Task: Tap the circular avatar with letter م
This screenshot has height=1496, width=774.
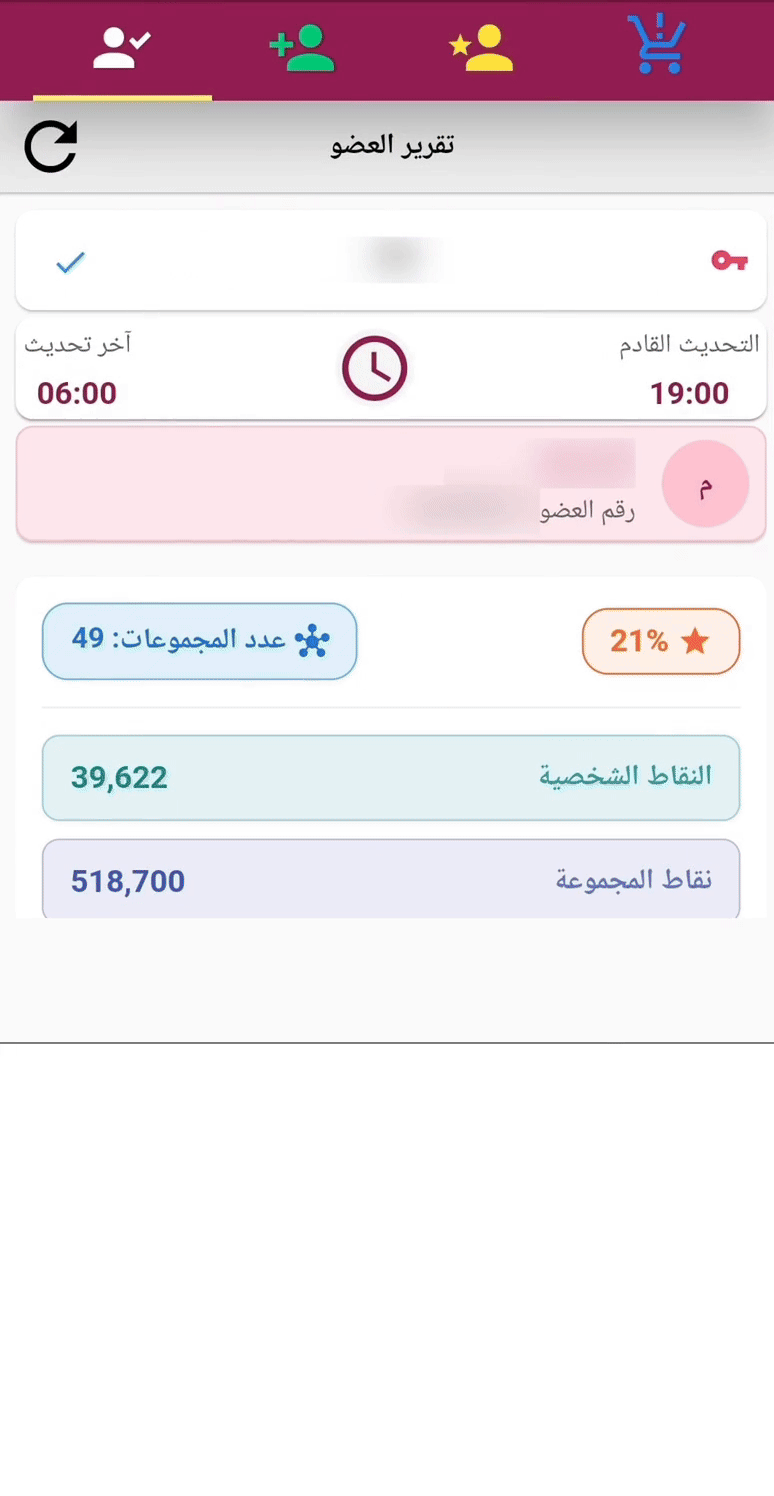Action: 705,483
